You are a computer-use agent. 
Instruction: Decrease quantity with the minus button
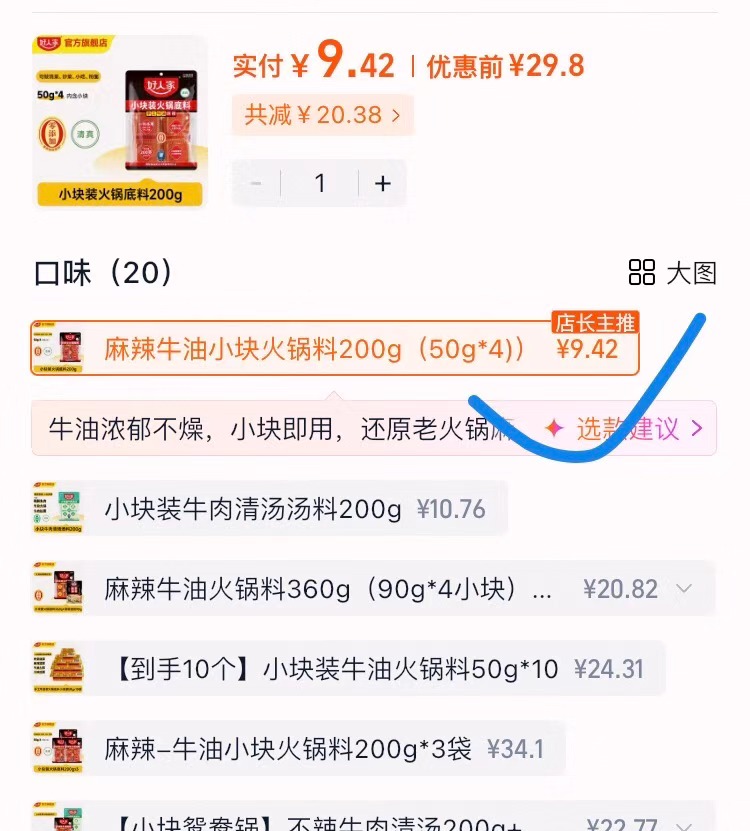[x=256, y=183]
